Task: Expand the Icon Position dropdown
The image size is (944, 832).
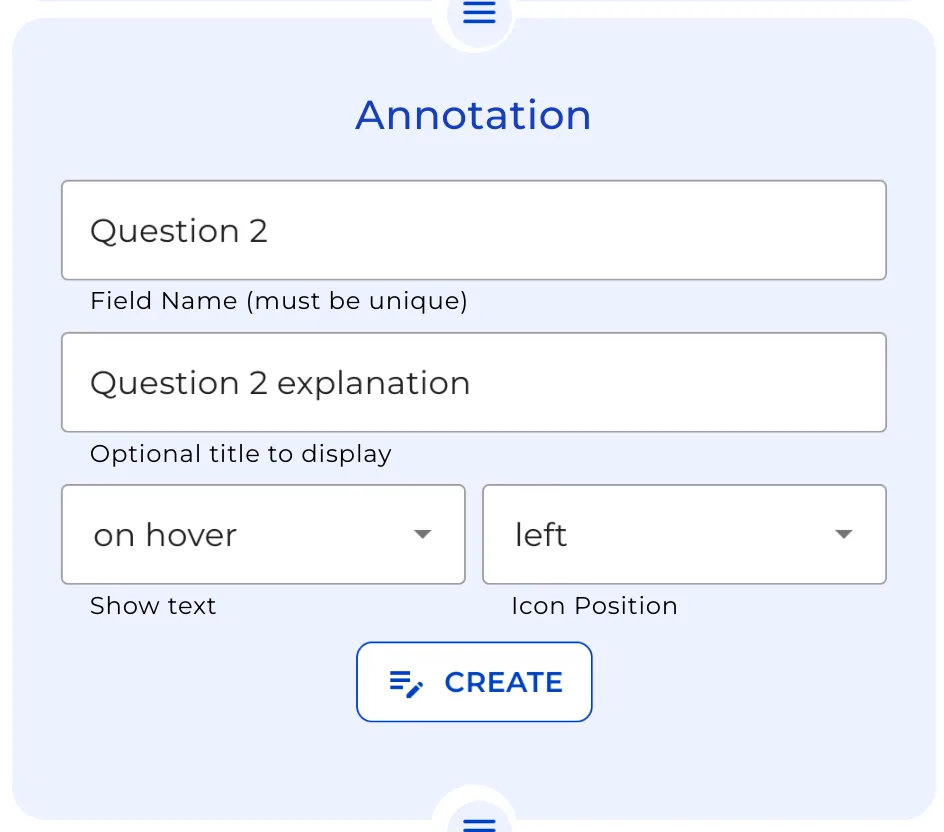Action: coord(684,535)
